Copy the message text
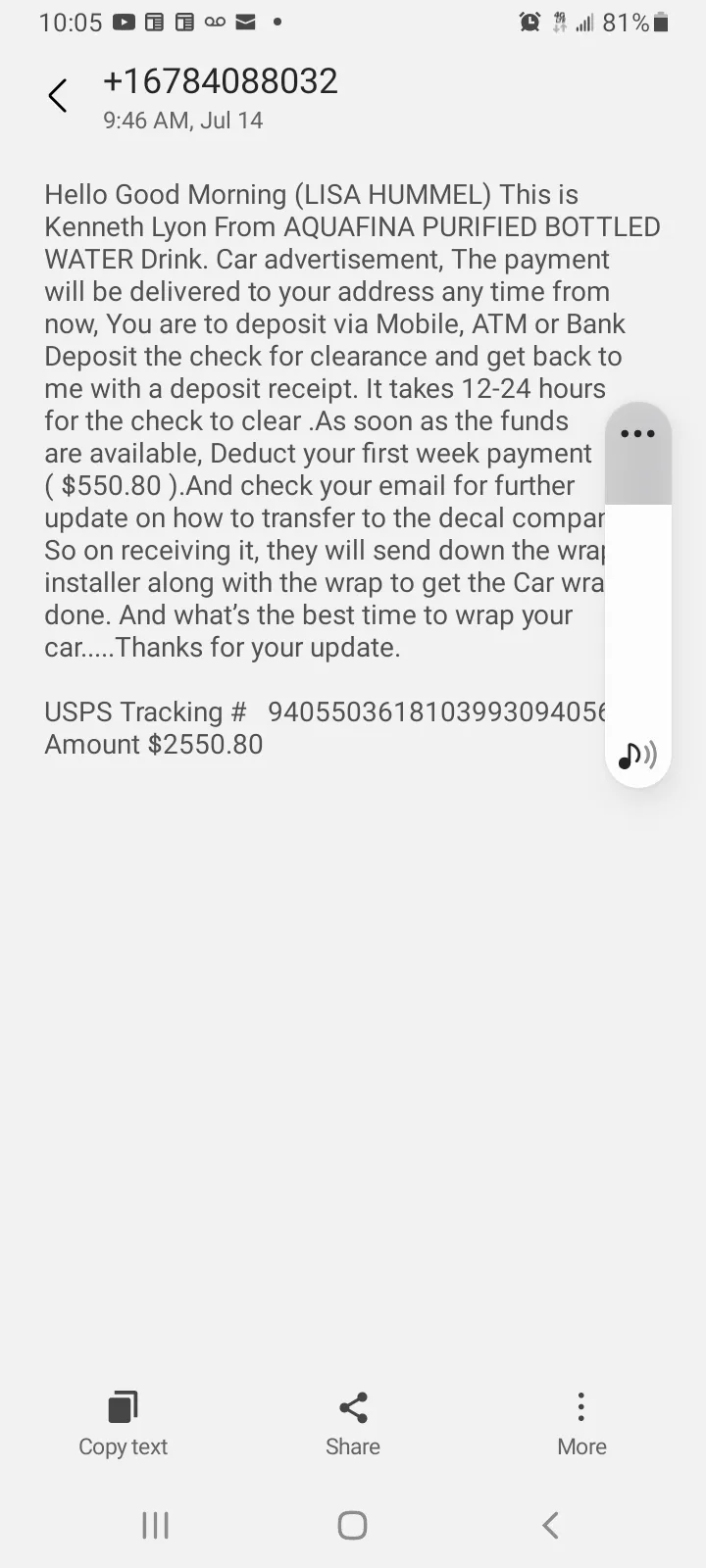This screenshot has height=1568, width=706. tap(123, 1424)
